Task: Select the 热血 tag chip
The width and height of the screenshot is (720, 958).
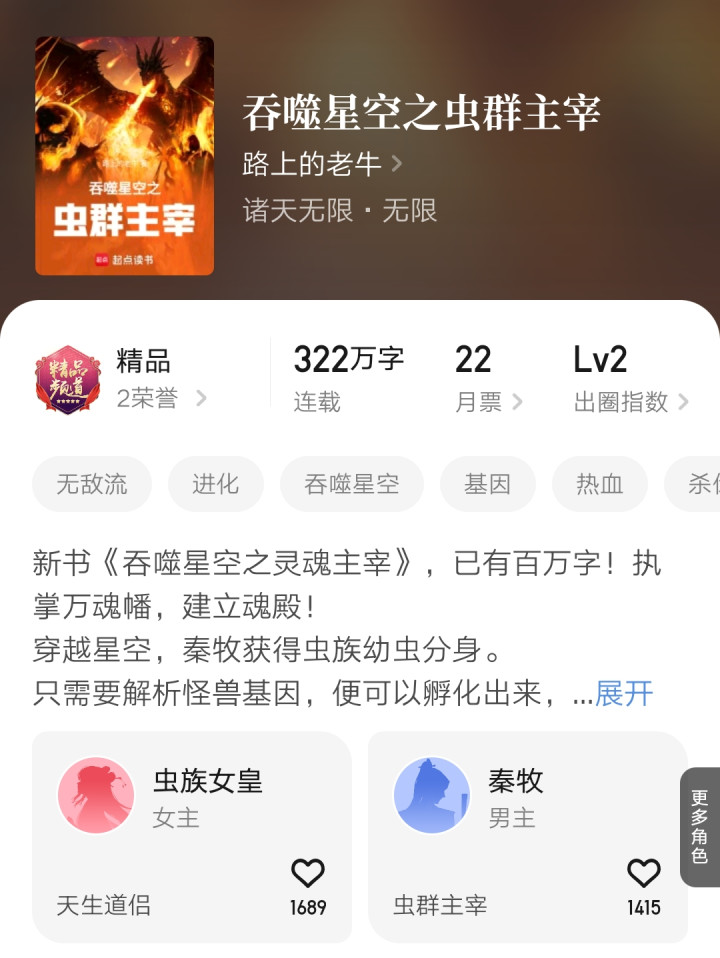Action: pyautogui.click(x=600, y=484)
